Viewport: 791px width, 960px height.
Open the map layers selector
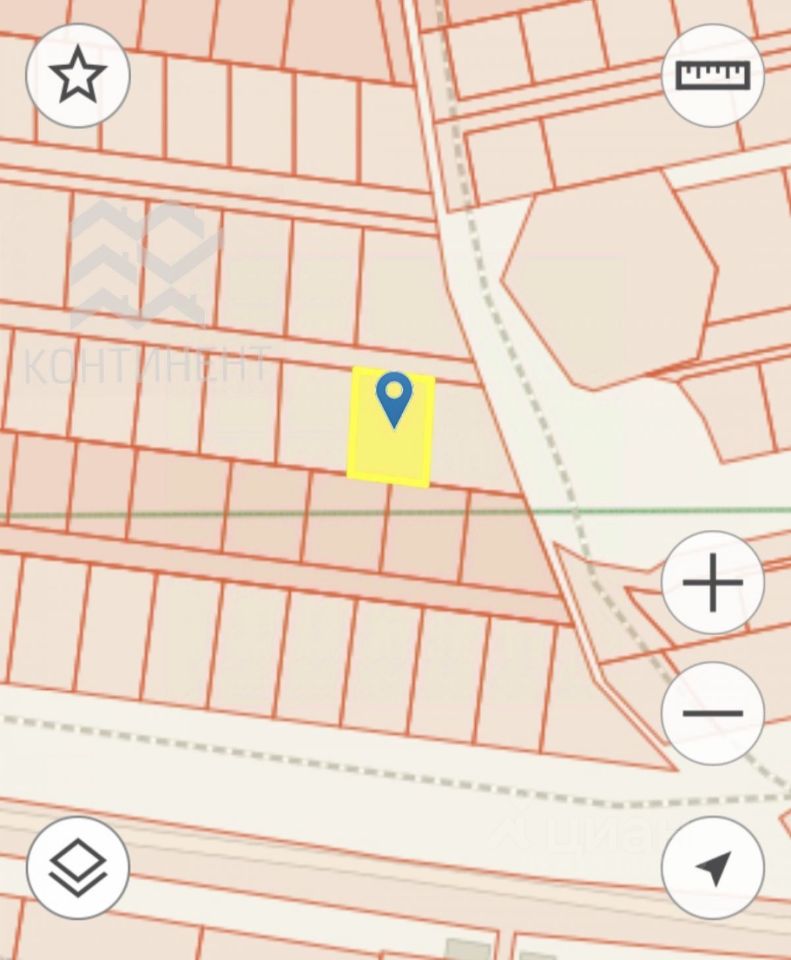click(78, 867)
